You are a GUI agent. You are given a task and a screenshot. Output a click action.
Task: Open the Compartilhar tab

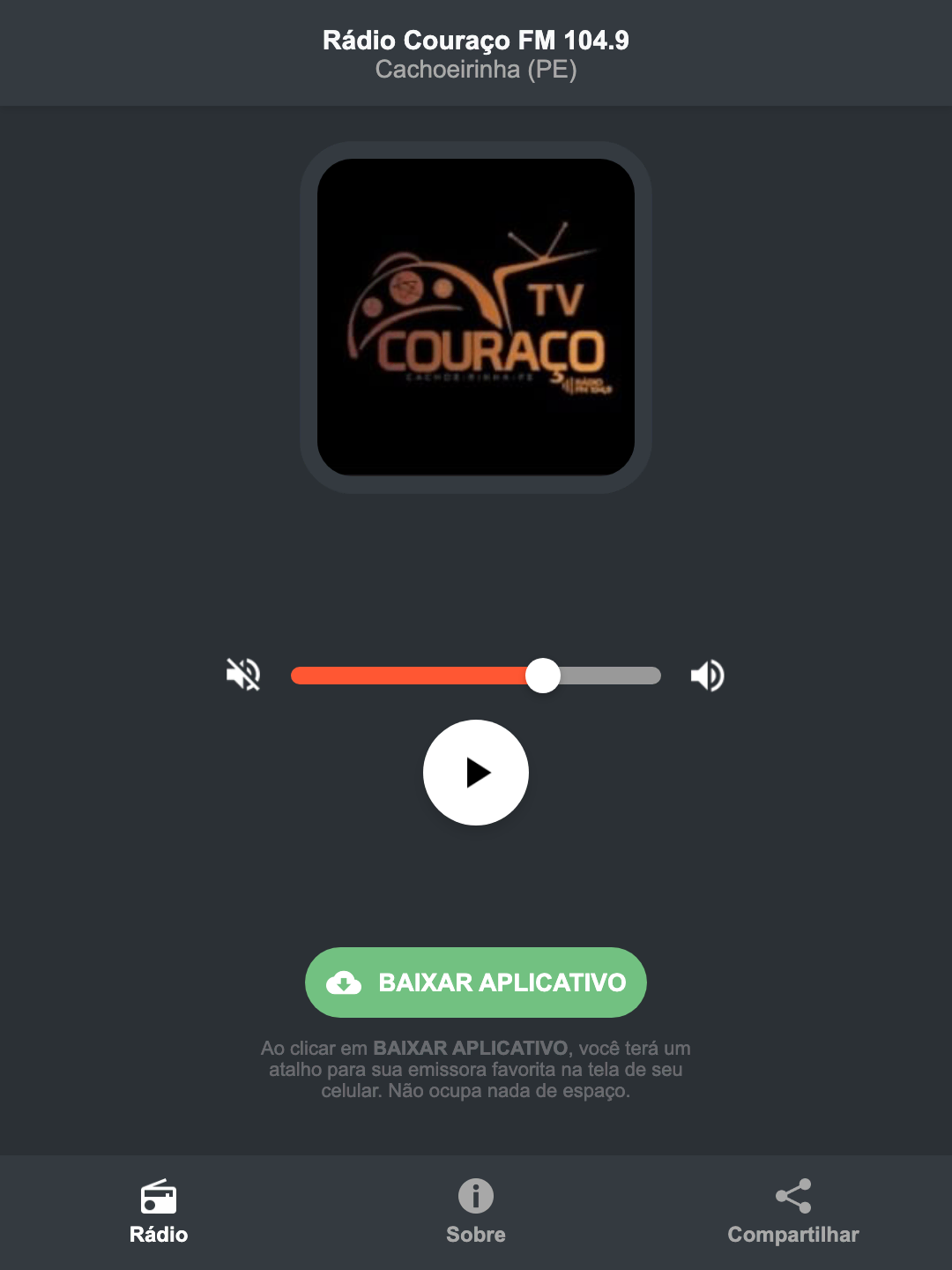(792, 1234)
